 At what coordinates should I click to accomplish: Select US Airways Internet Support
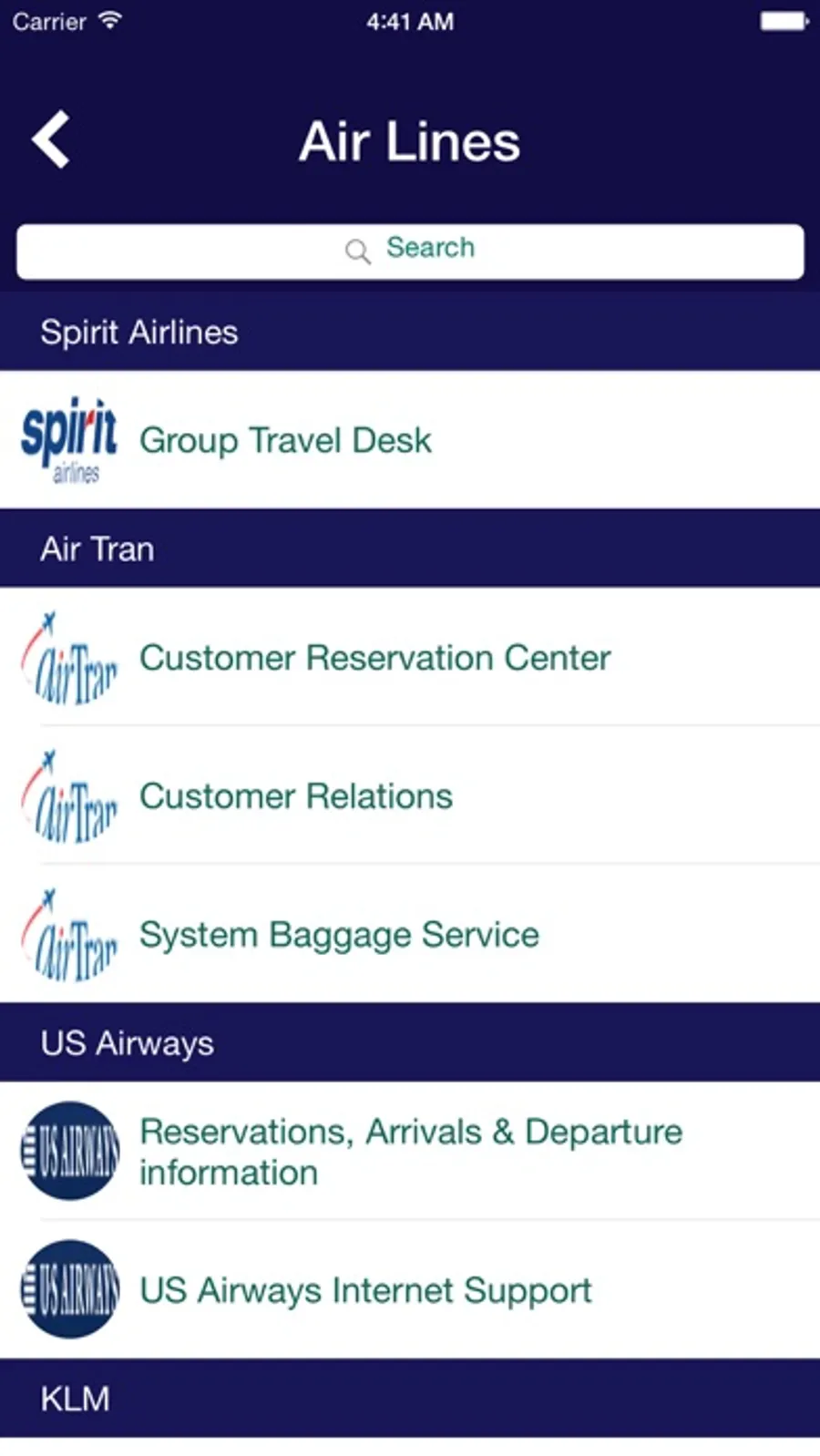click(x=365, y=1290)
